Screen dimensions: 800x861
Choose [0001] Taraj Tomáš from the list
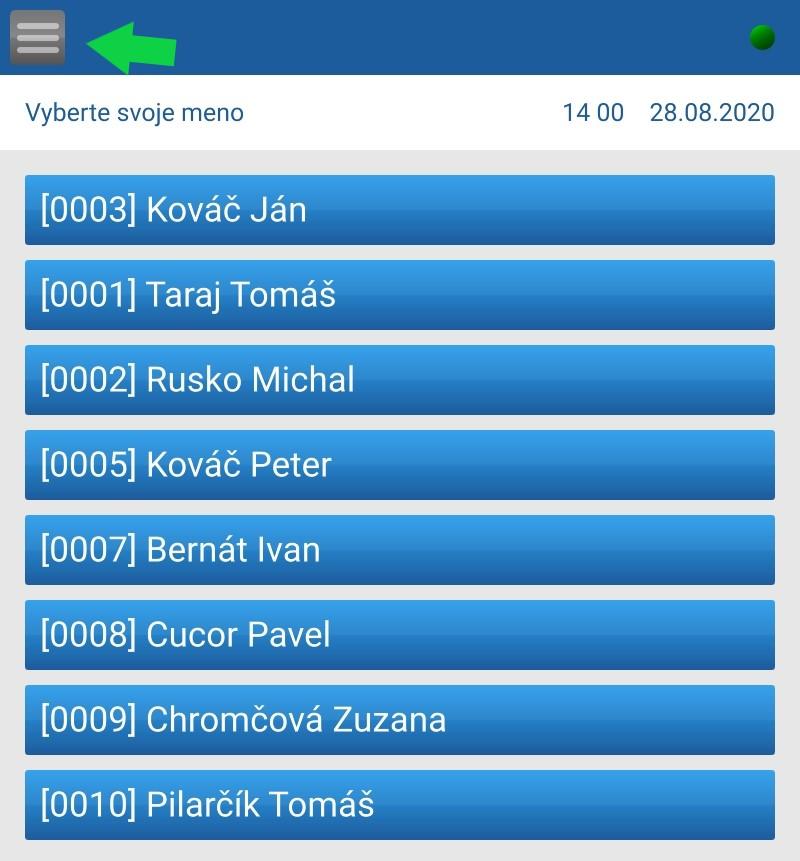399,295
